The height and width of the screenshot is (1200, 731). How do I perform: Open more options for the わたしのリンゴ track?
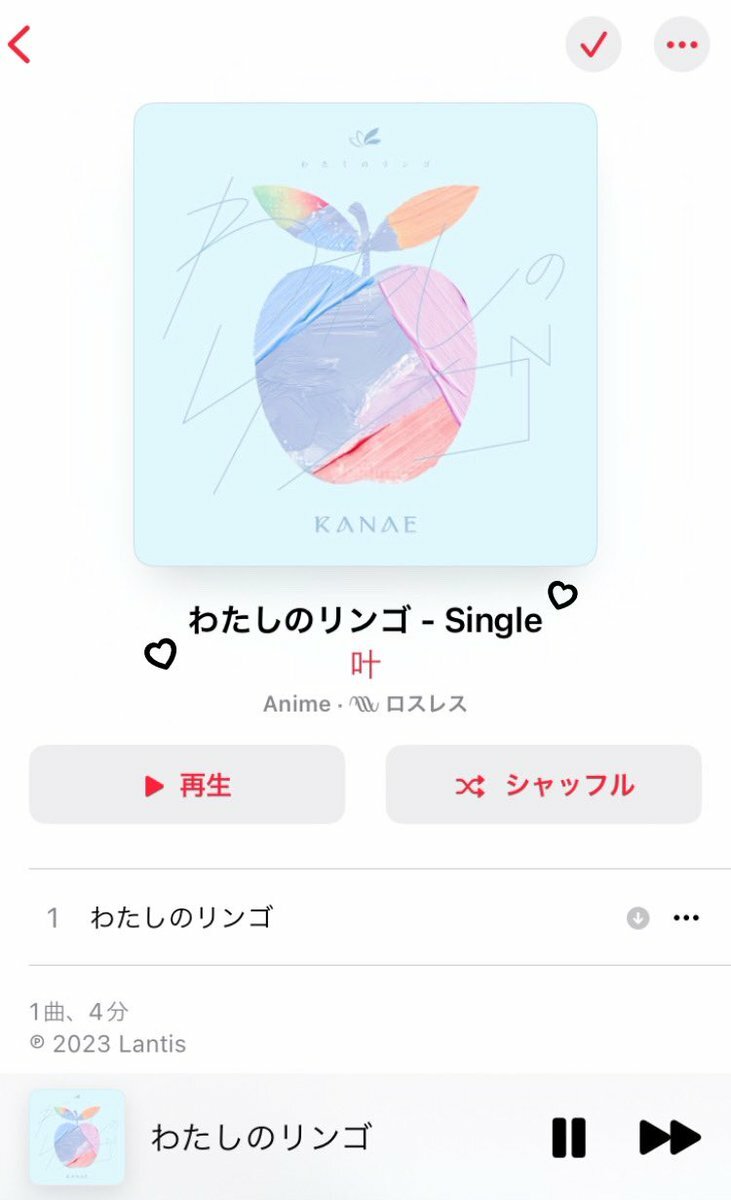(x=686, y=917)
